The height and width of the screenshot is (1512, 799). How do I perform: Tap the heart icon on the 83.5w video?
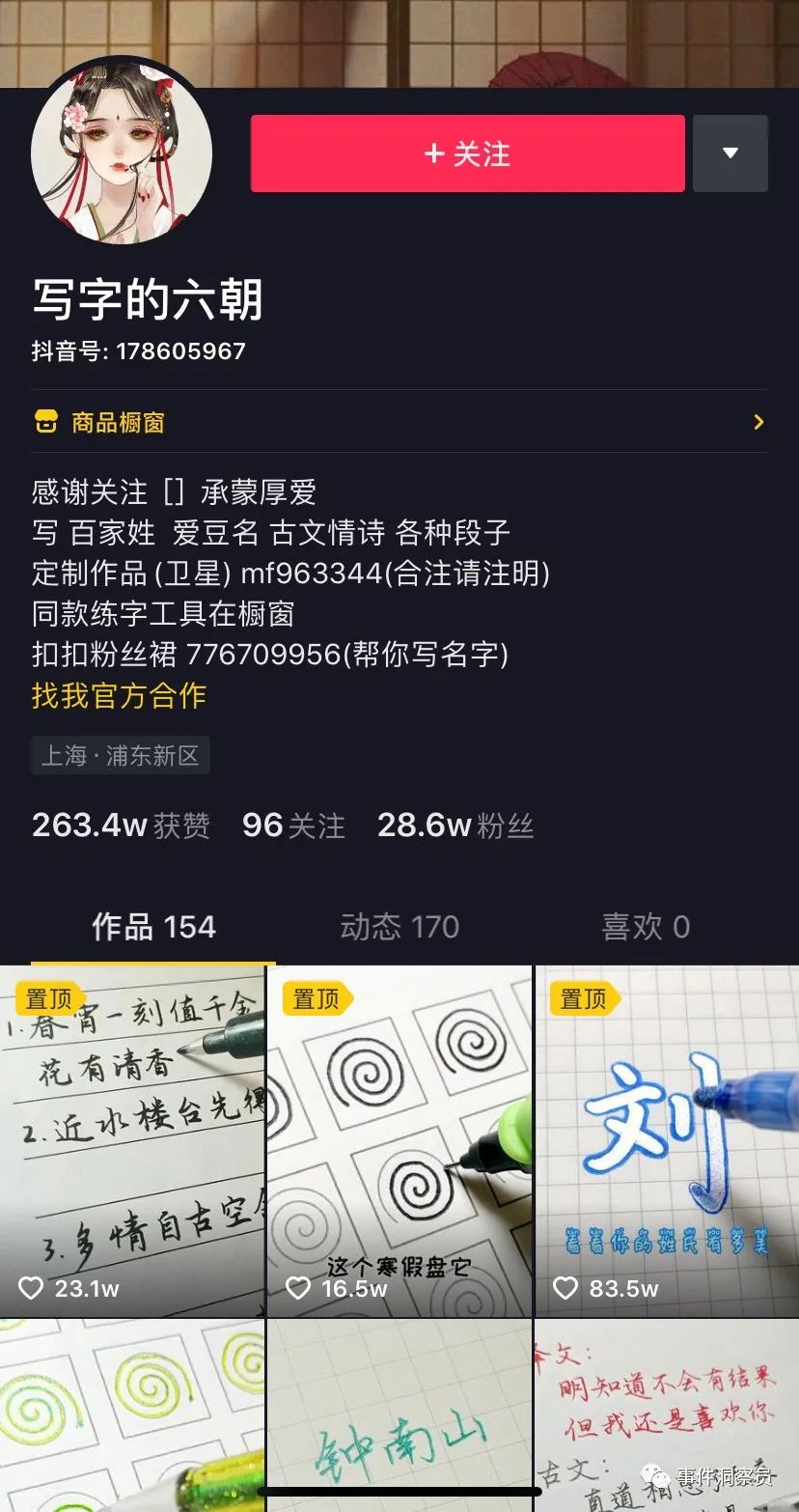[x=565, y=1288]
